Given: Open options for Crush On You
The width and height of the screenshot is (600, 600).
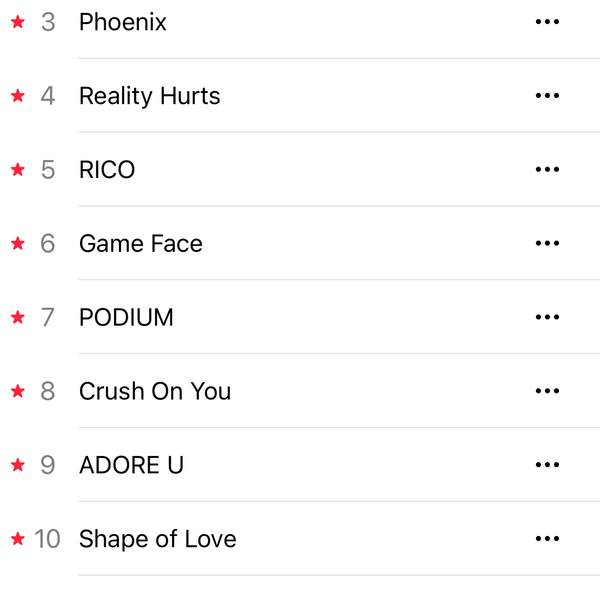Looking at the screenshot, I should pyautogui.click(x=547, y=391).
